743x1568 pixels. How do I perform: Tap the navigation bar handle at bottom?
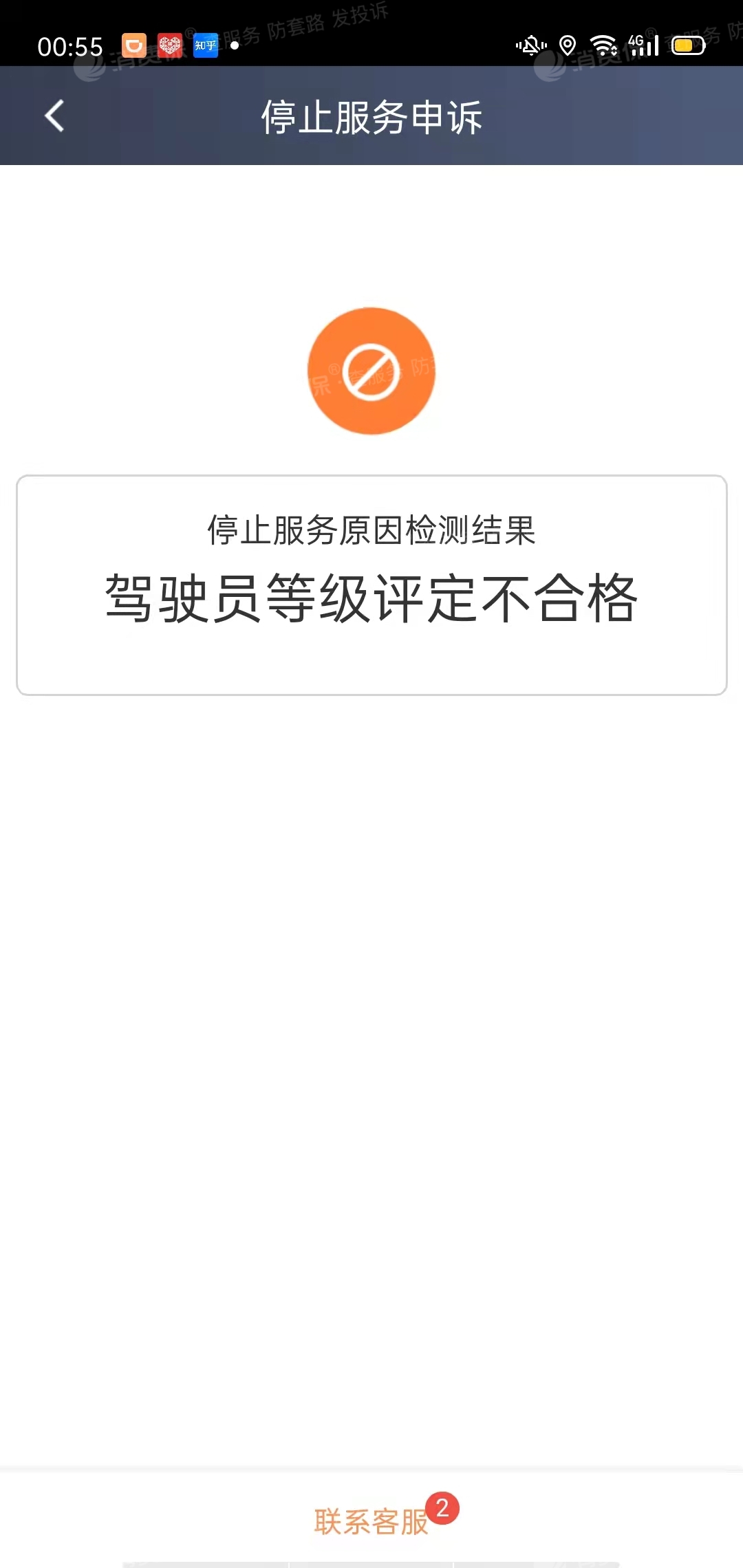tap(371, 1561)
